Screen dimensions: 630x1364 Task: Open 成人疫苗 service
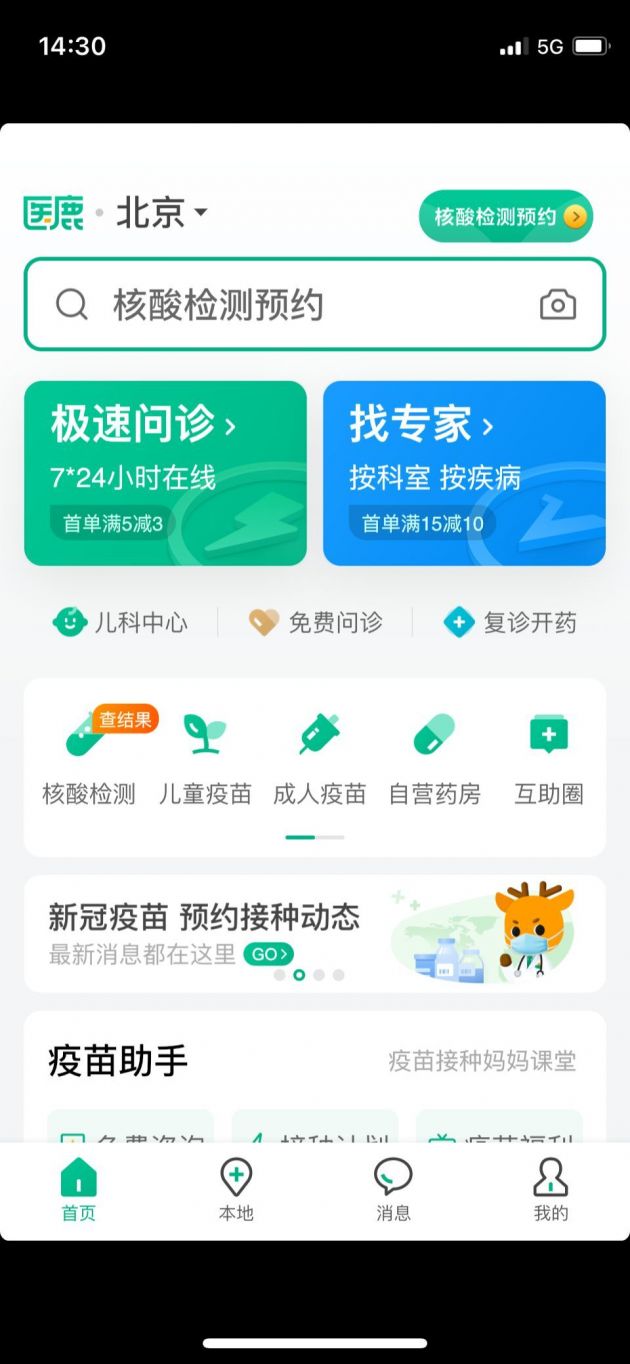click(320, 758)
